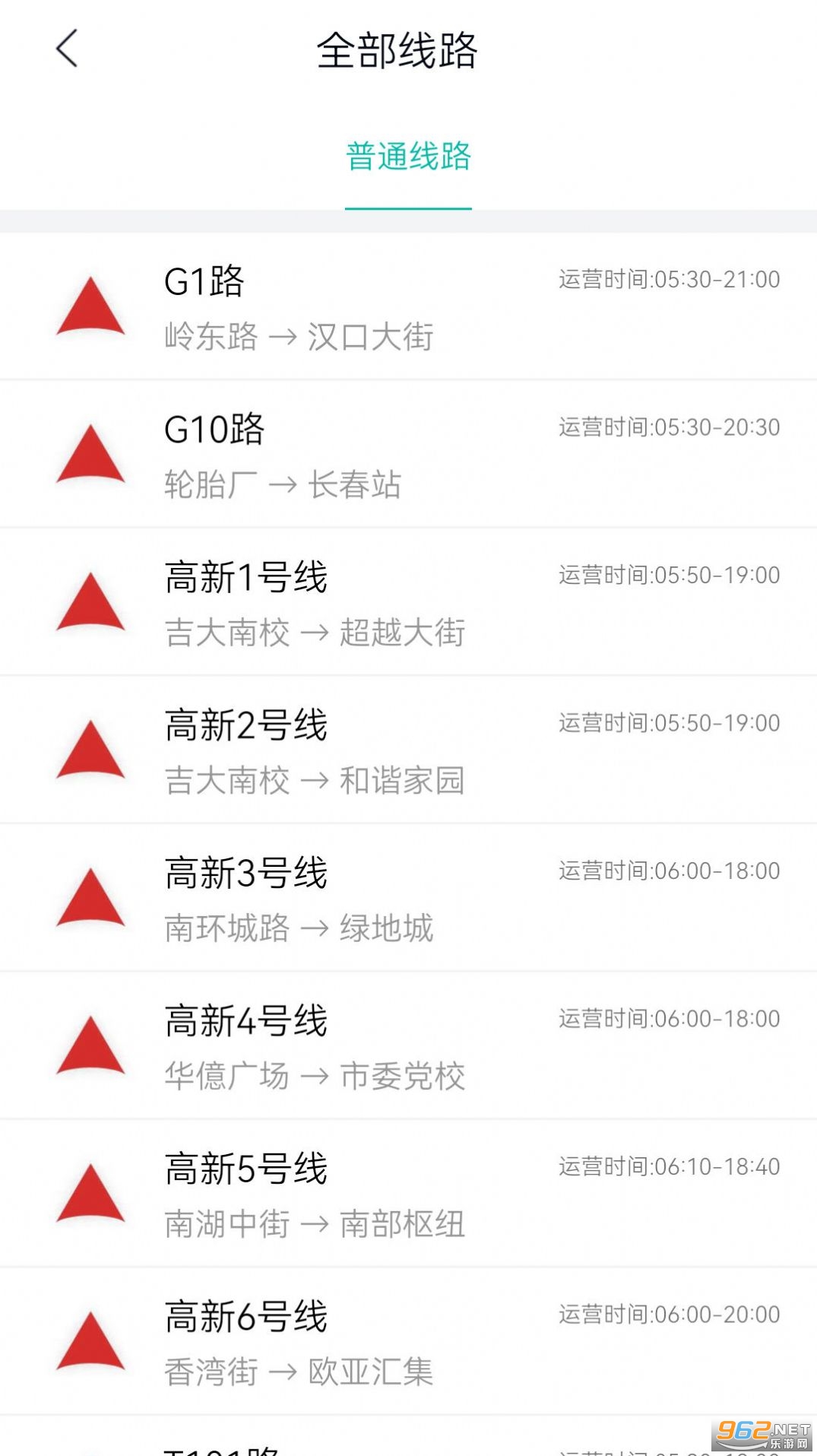View 高新6号线 from 香湾街
This screenshot has height=1456, width=817.
408,1342
